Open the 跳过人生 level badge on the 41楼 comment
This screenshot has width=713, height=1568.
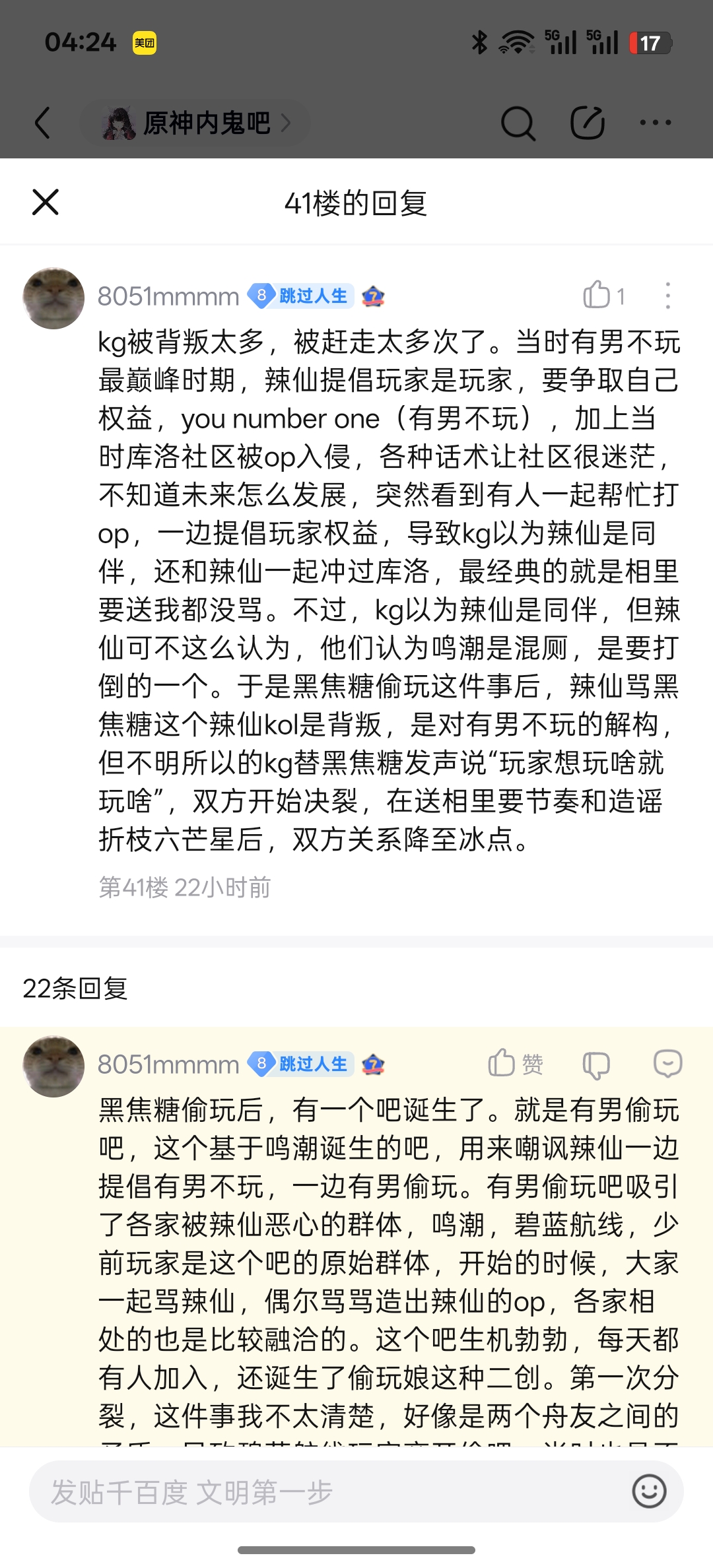point(301,296)
